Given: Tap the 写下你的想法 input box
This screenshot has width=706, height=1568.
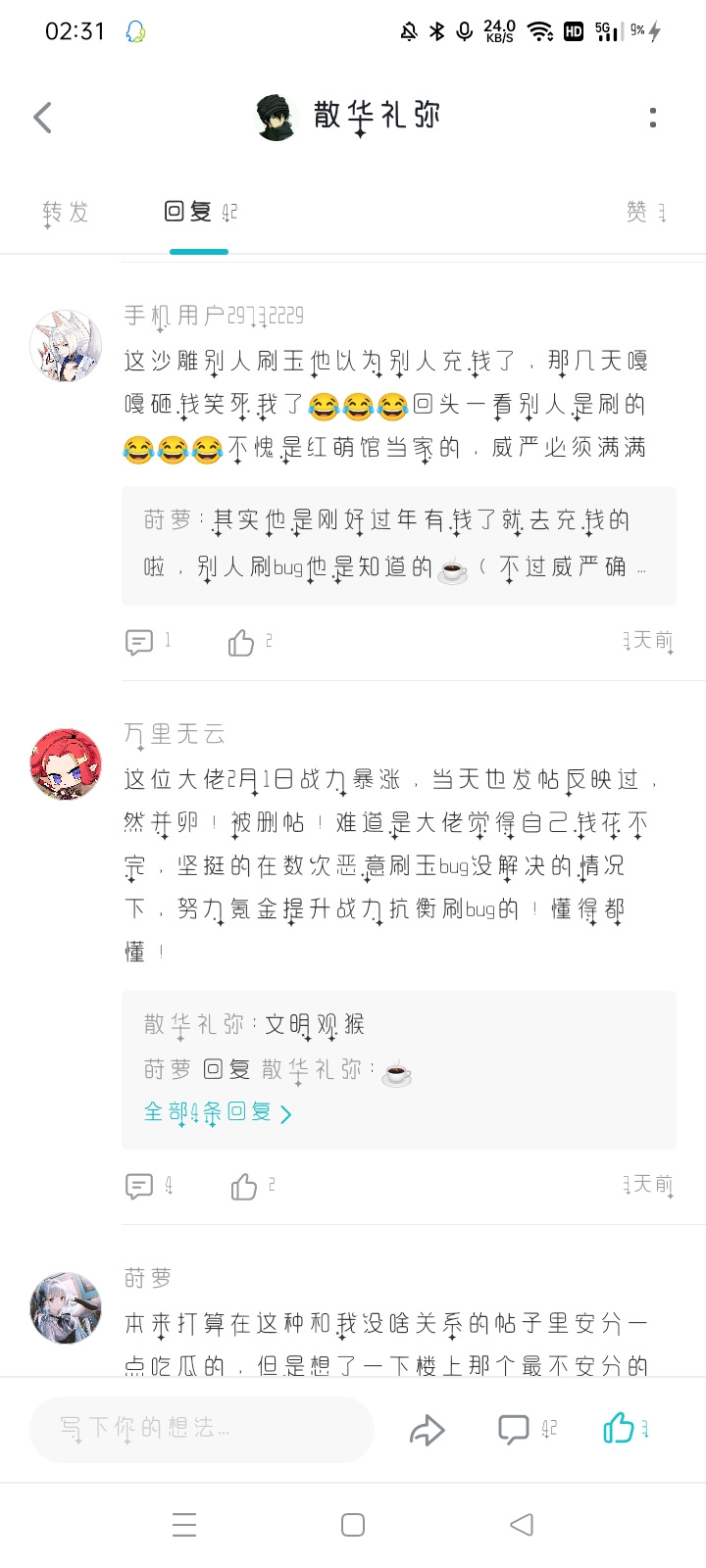Looking at the screenshot, I should click(x=202, y=1429).
